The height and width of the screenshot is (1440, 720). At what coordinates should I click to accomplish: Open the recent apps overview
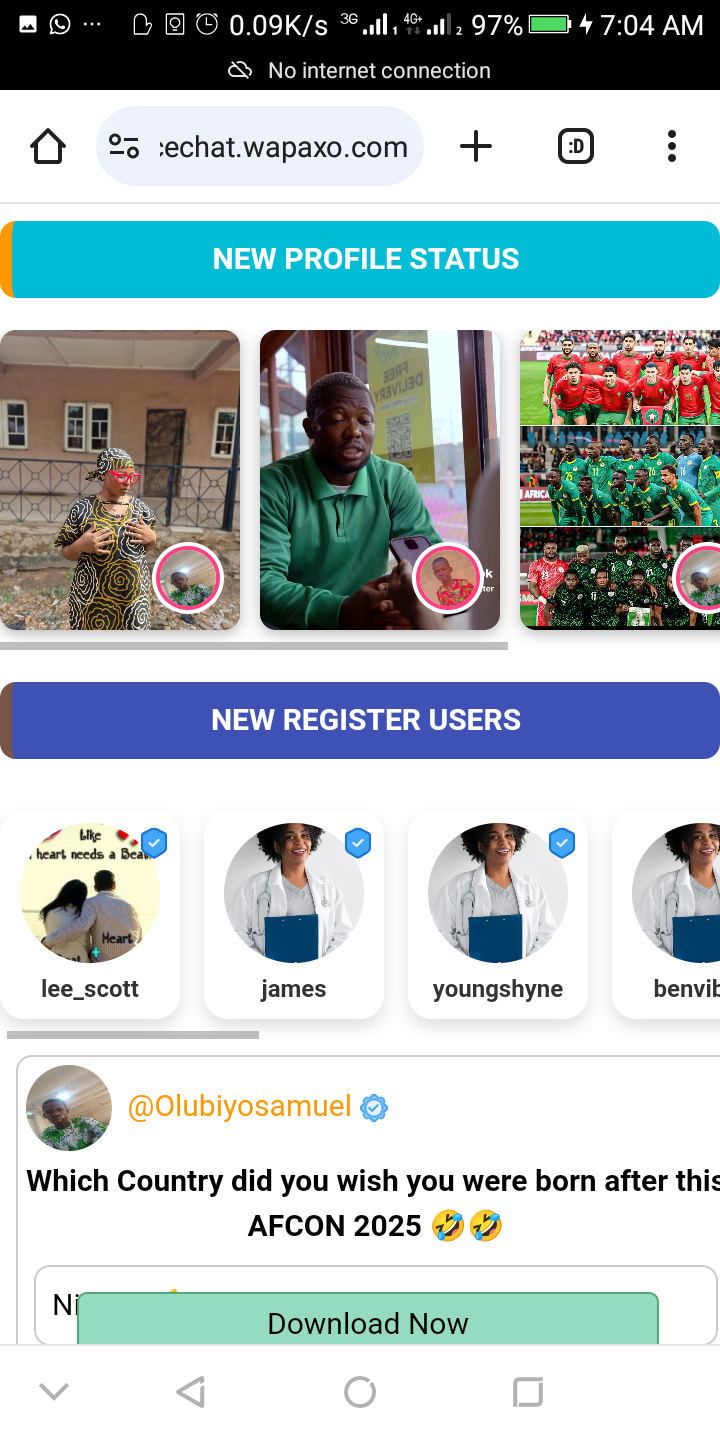coord(527,1392)
